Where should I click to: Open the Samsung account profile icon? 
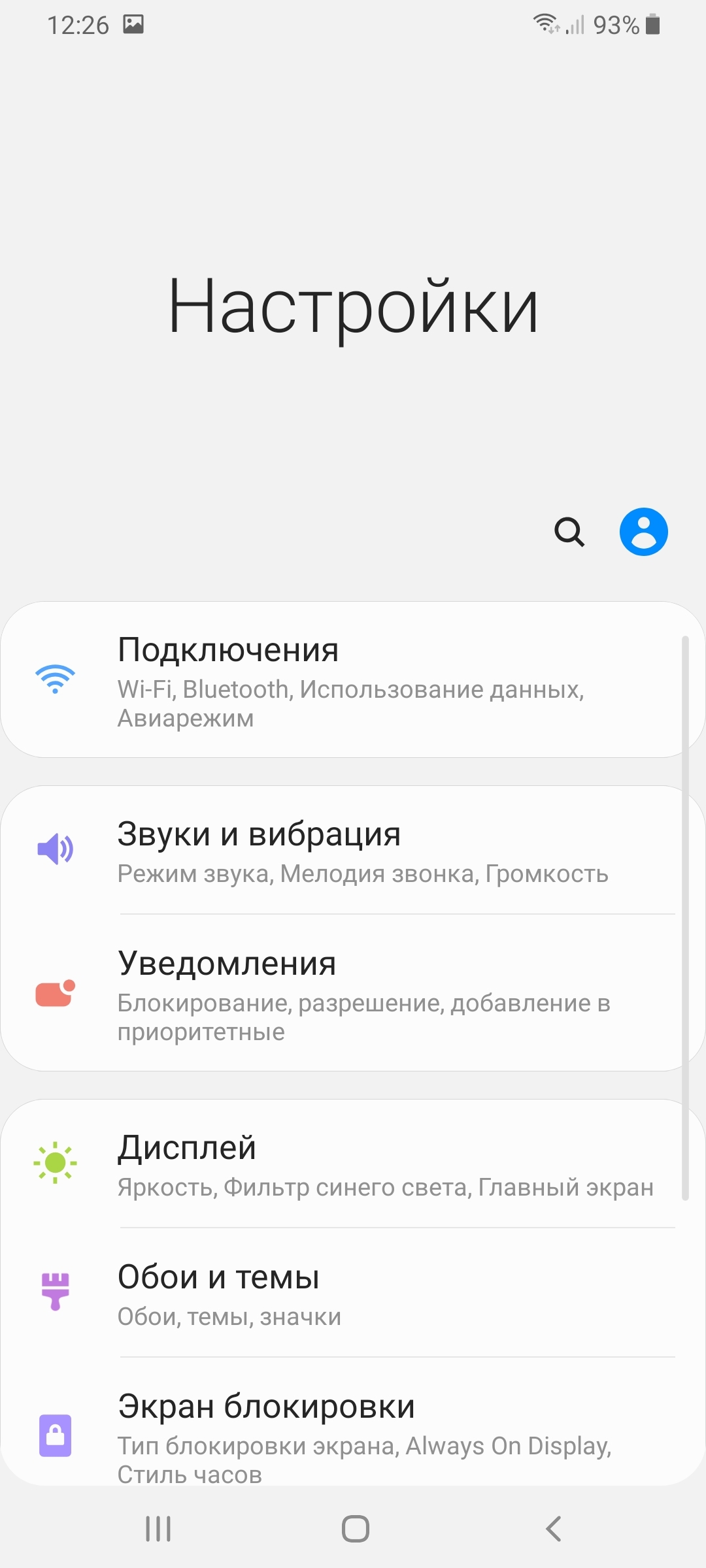tap(643, 532)
